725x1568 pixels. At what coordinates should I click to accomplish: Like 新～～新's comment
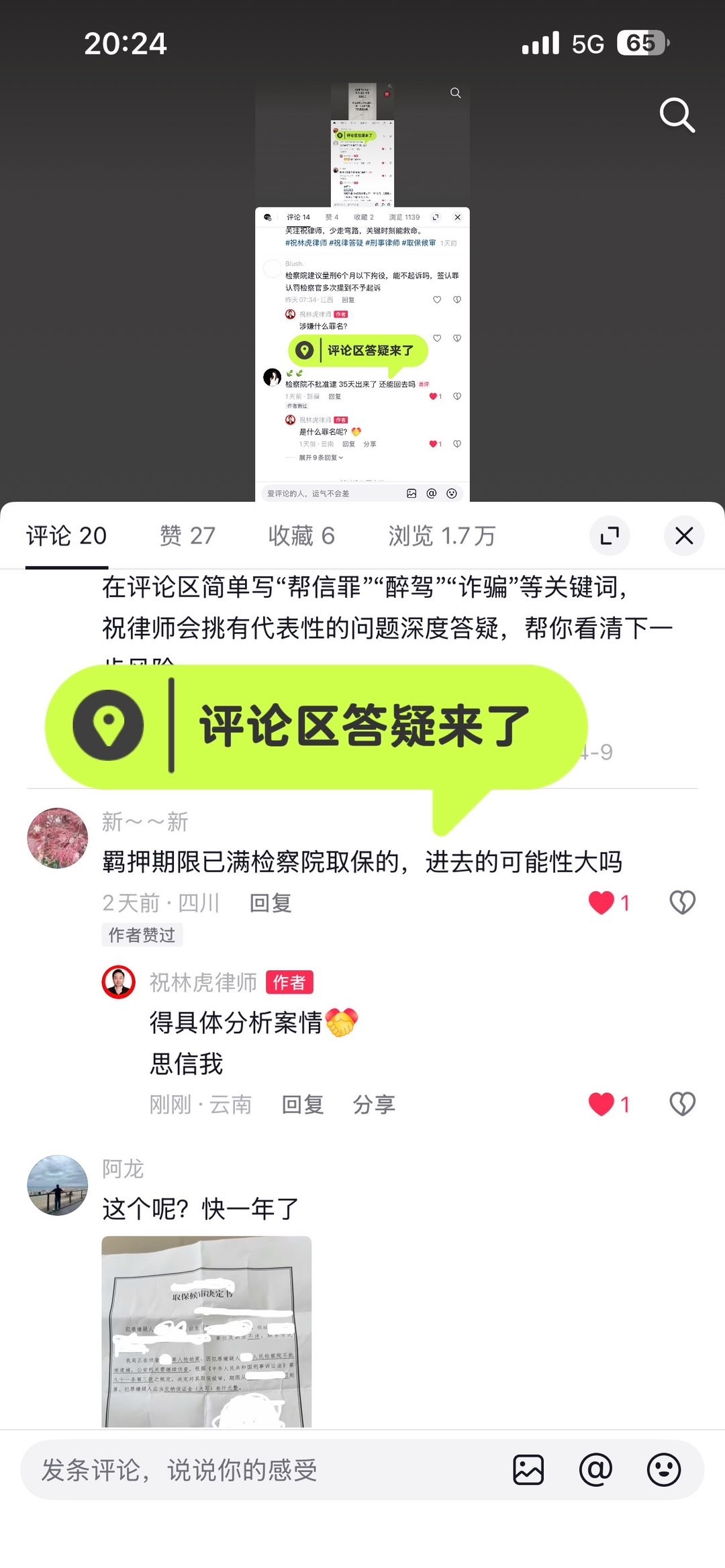(x=601, y=902)
